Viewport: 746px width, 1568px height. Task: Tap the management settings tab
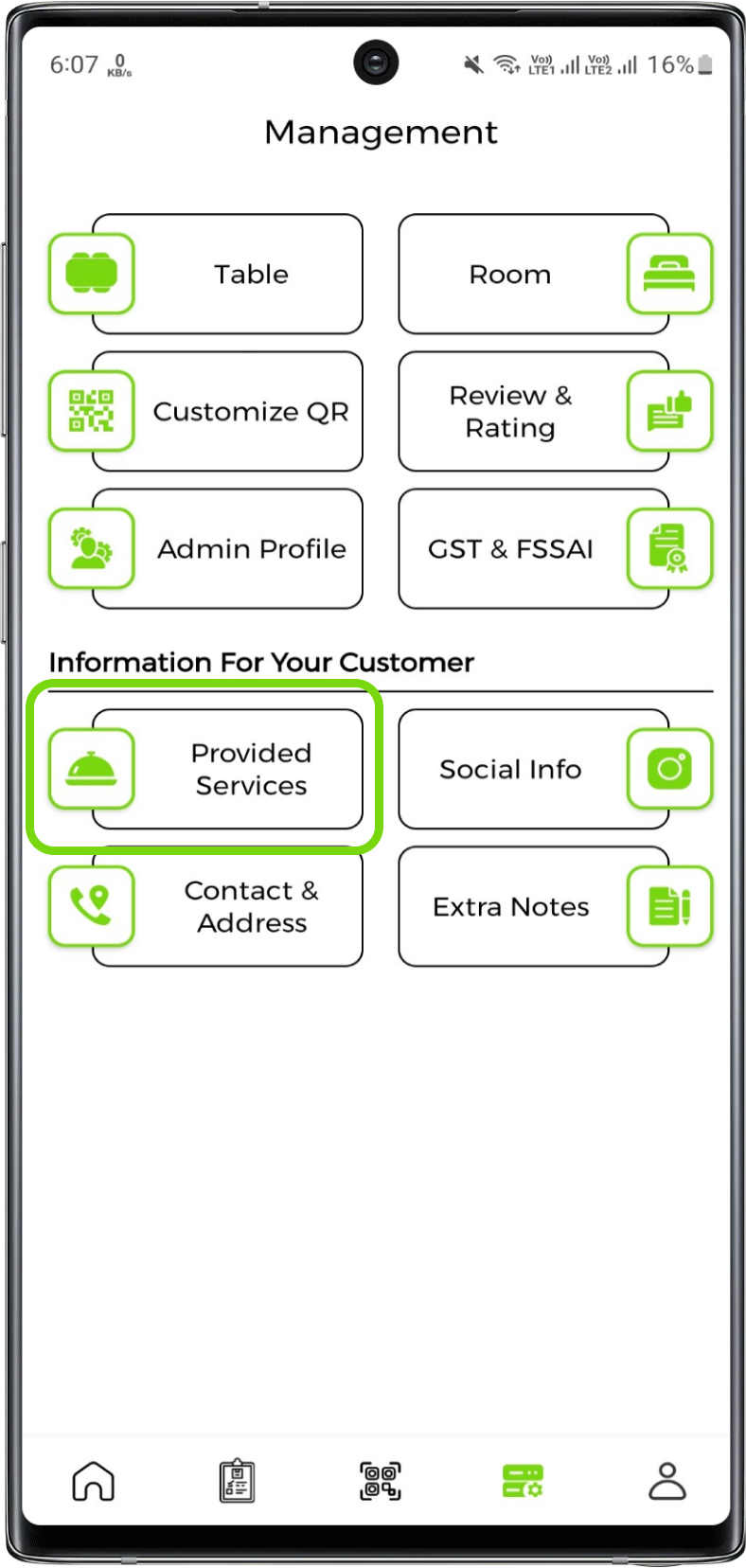click(523, 1481)
